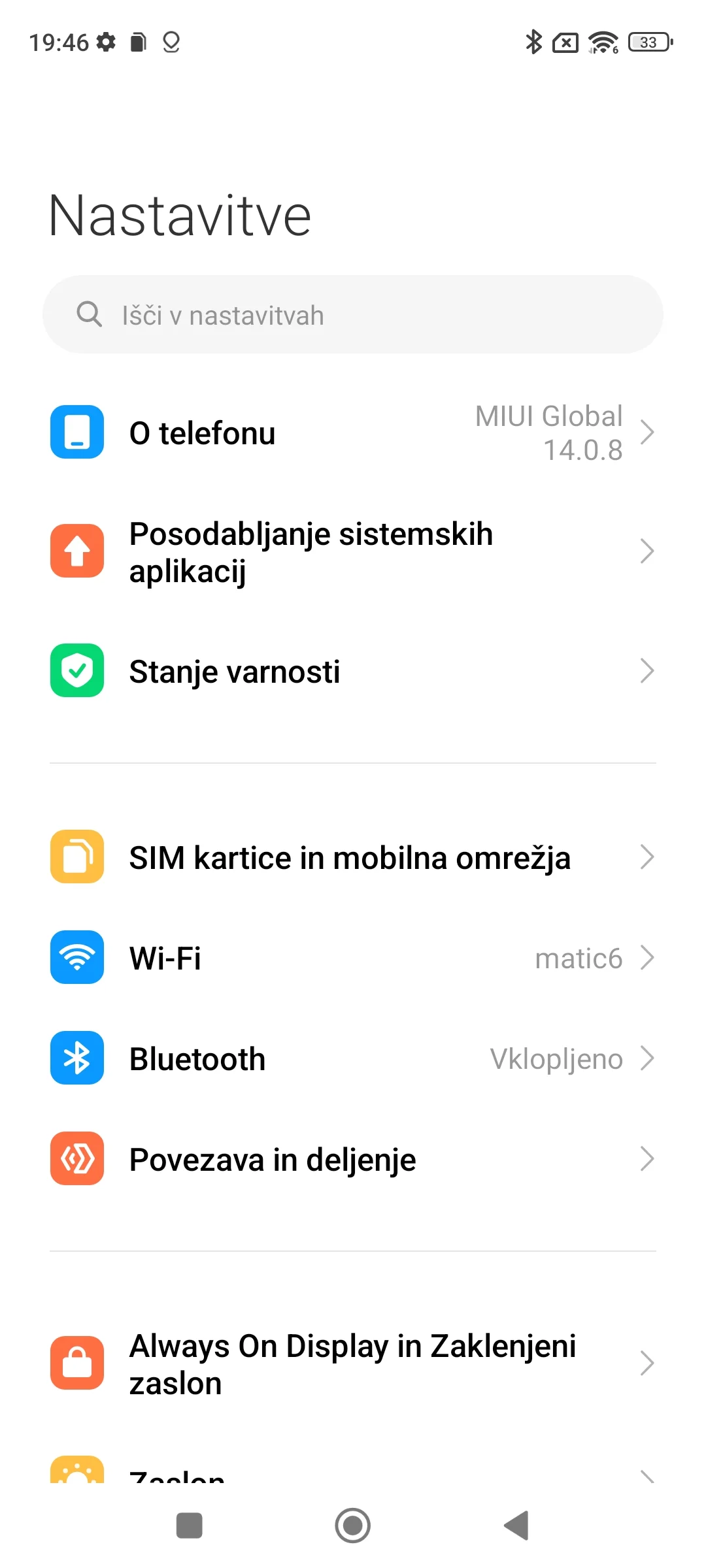This screenshot has height=1568, width=706.
Task: Open the 'Stanje varnosti' row
Action: tap(353, 671)
